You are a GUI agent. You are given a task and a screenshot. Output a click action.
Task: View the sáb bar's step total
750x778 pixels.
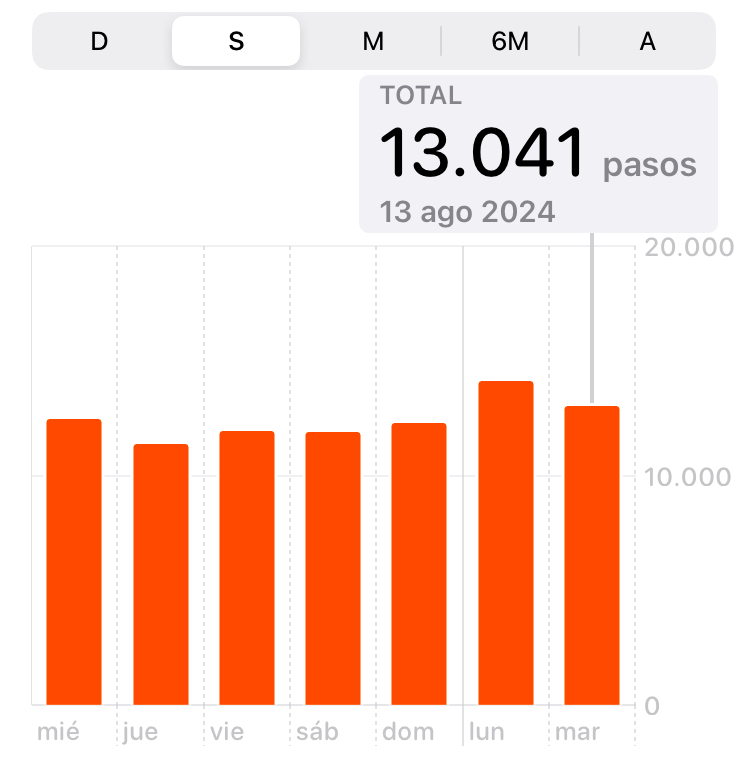pyautogui.click(x=333, y=568)
